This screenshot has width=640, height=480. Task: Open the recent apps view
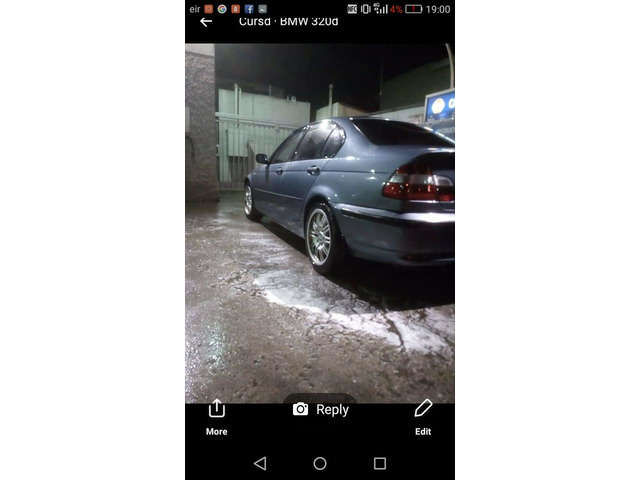pyautogui.click(x=380, y=463)
